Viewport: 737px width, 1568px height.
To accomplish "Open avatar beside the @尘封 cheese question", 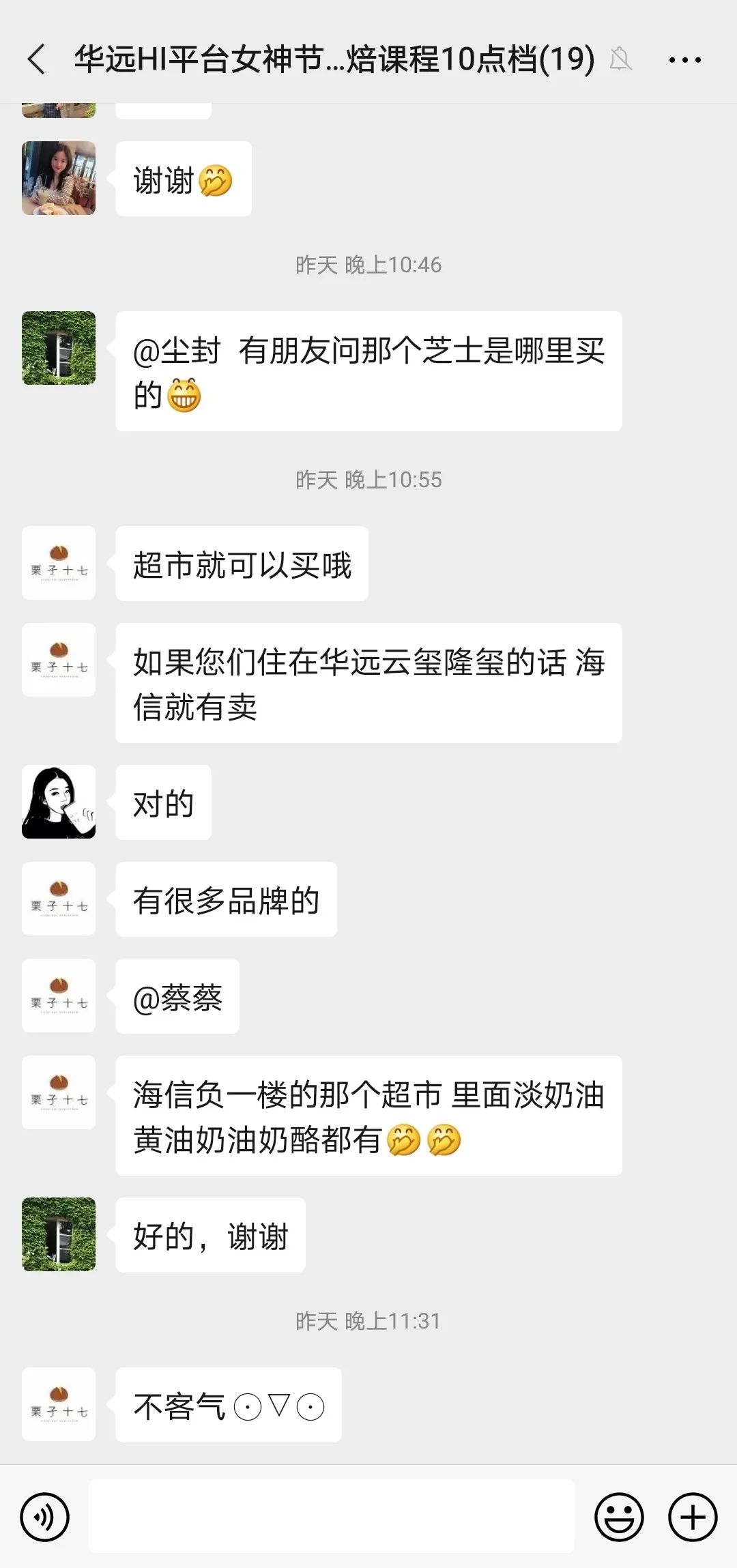I will (x=59, y=348).
